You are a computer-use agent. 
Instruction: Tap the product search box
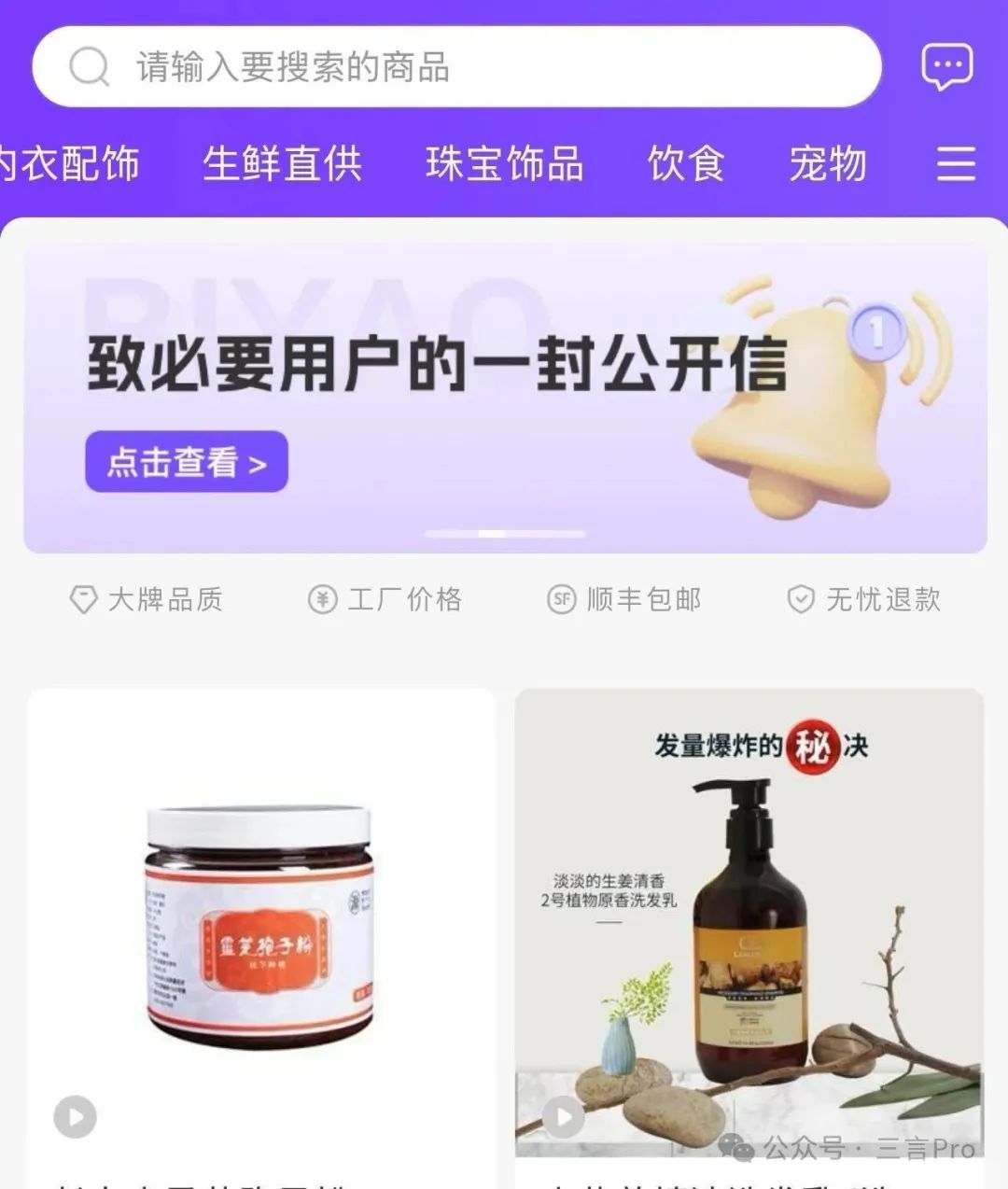point(455,67)
